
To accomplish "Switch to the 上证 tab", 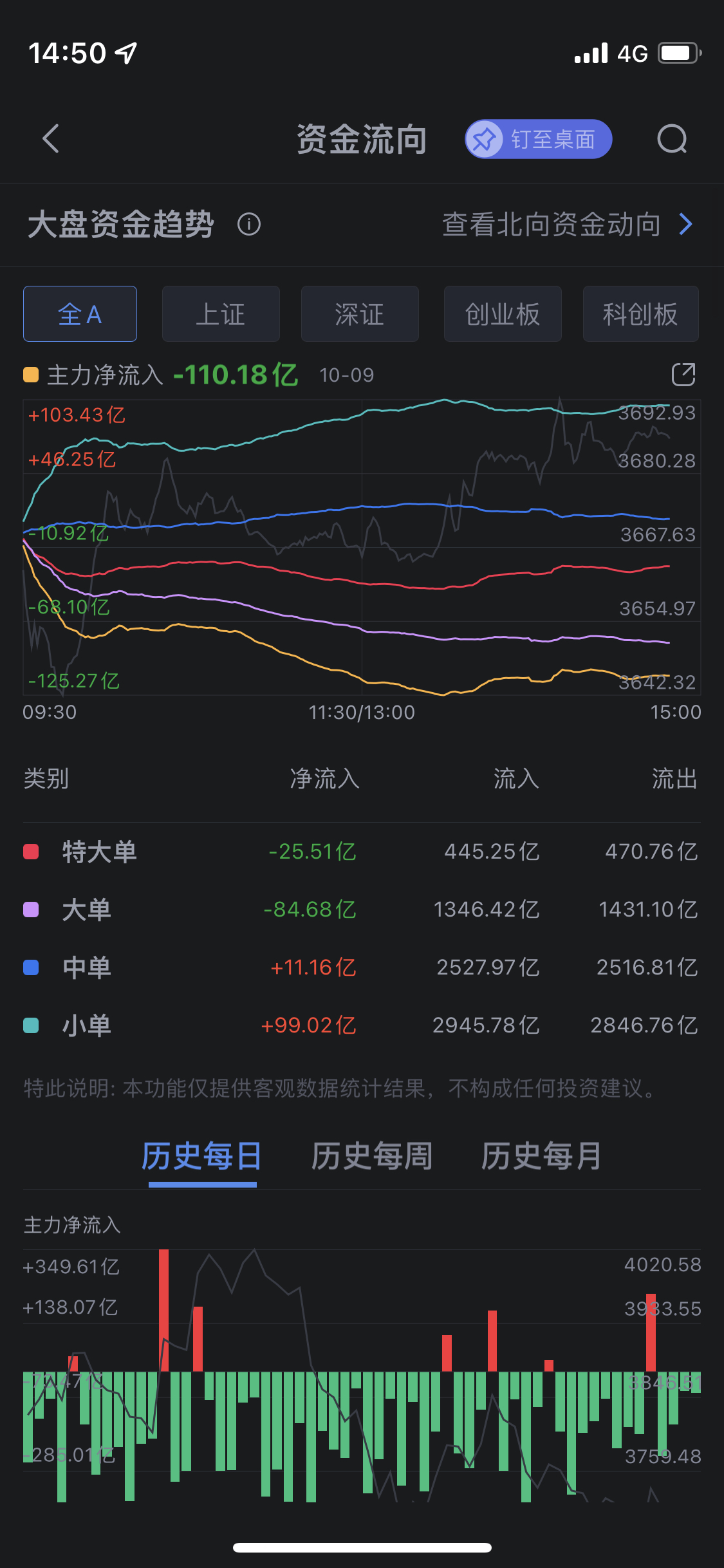I will (x=221, y=314).
